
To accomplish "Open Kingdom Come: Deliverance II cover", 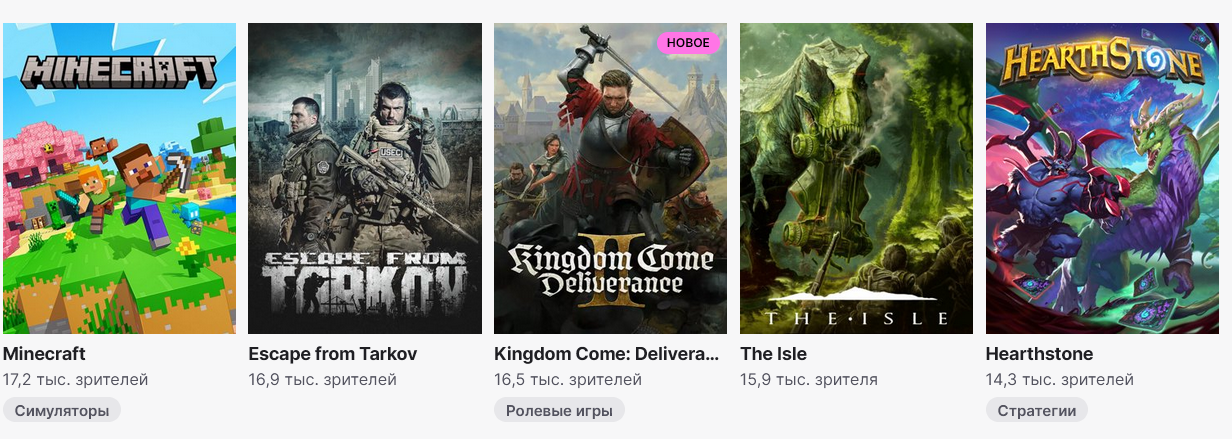I will [610, 178].
